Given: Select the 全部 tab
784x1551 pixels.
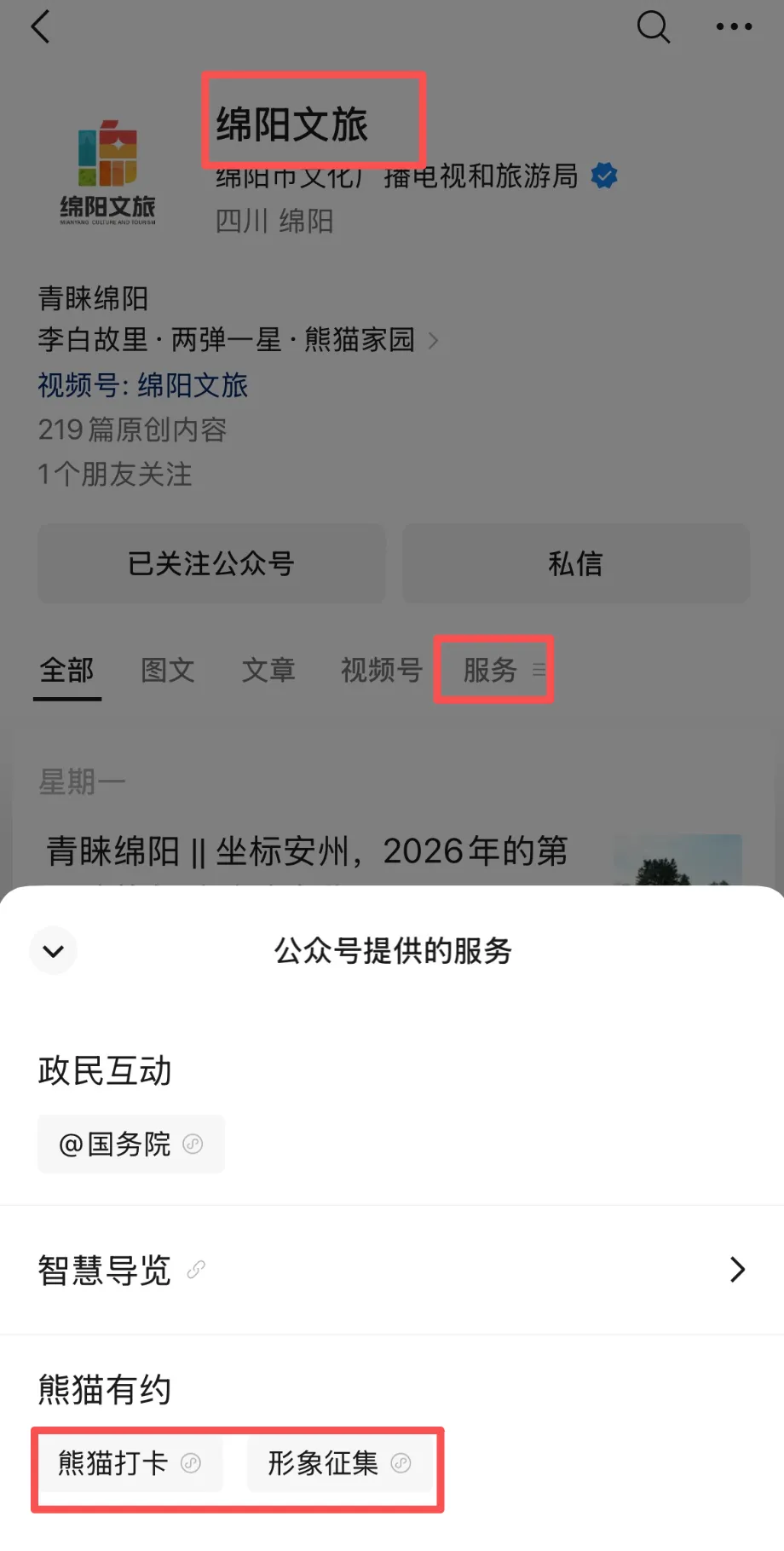Looking at the screenshot, I should 66,670.
